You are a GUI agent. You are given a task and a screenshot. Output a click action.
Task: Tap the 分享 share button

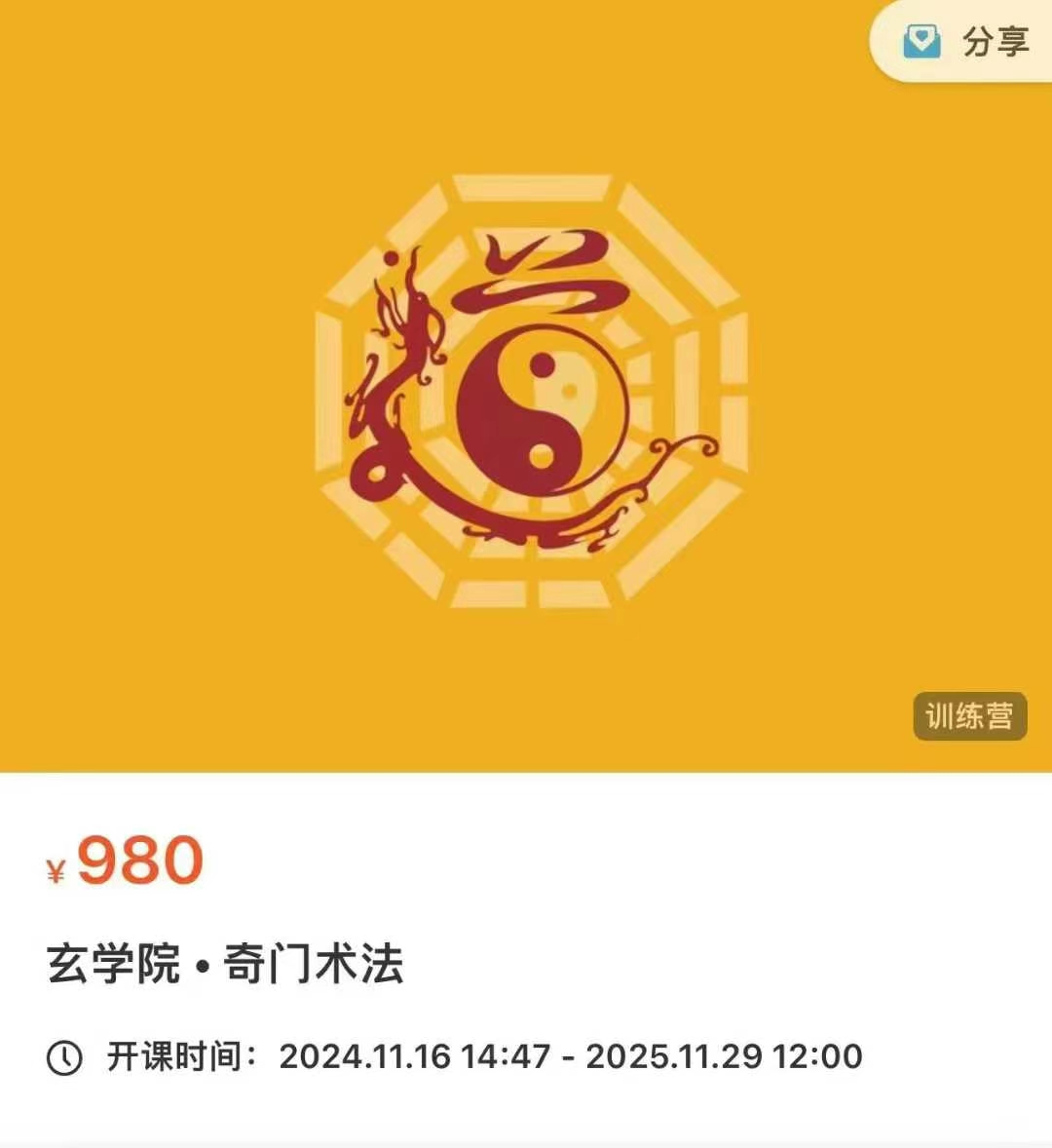click(967, 41)
